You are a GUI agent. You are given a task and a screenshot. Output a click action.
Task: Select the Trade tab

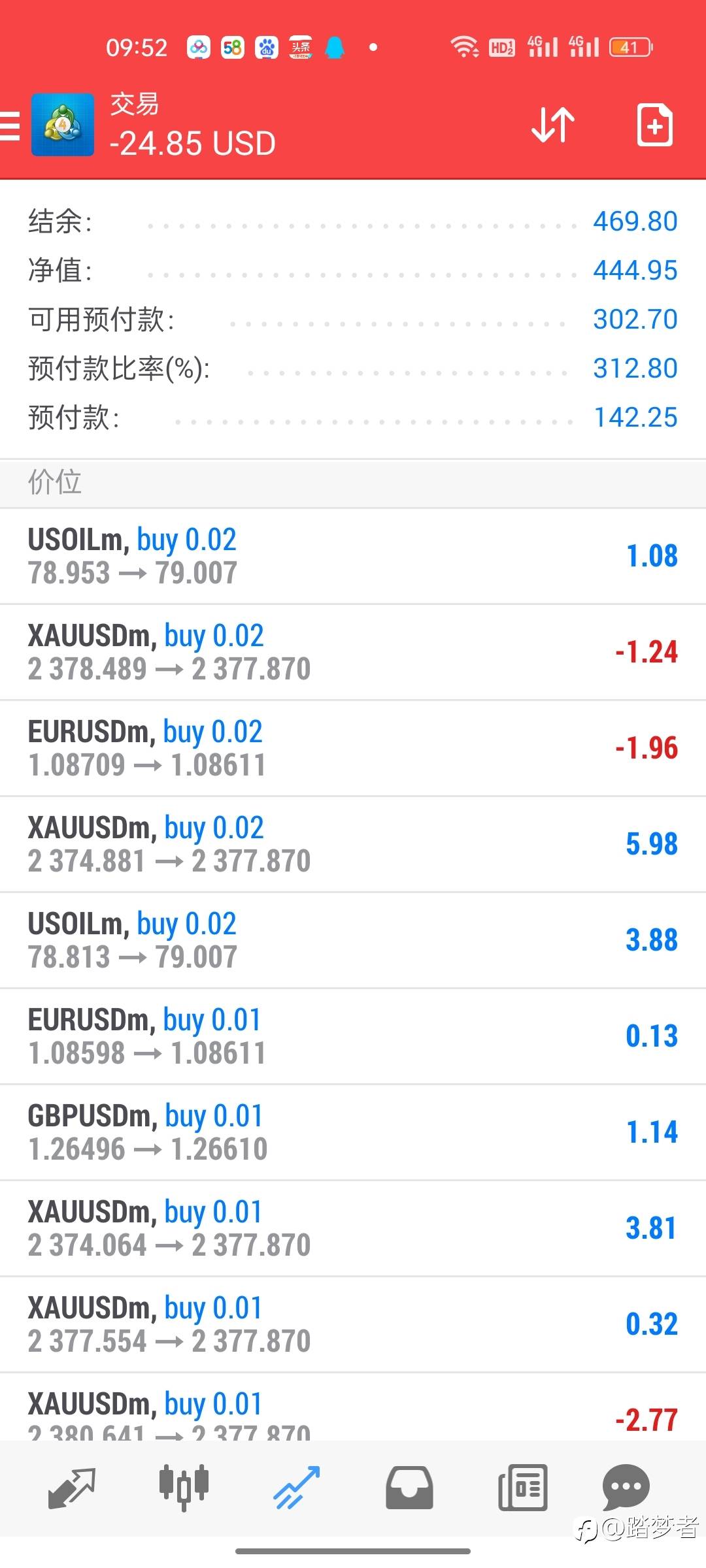point(297,1488)
